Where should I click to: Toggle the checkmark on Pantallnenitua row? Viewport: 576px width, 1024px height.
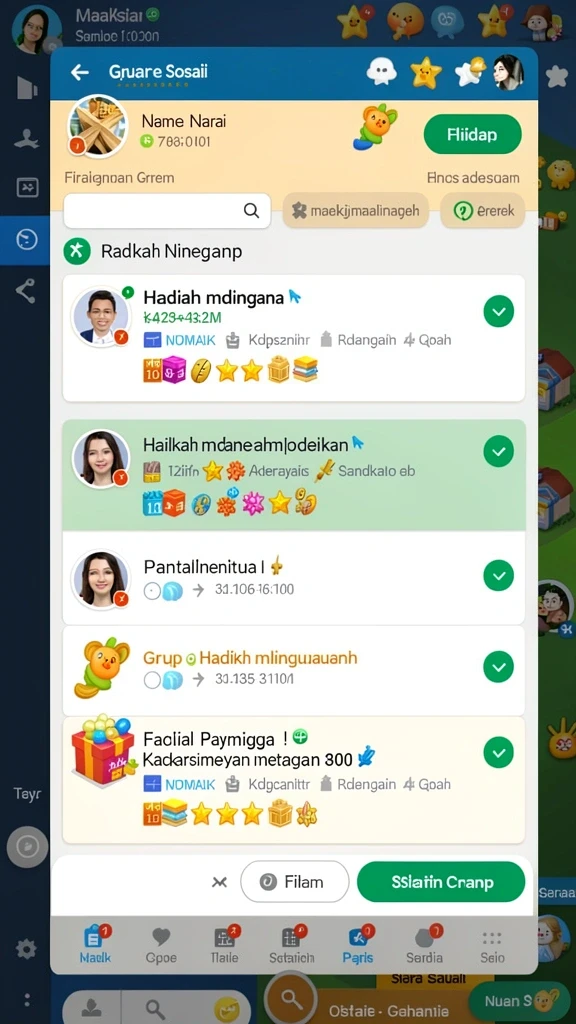(x=498, y=575)
